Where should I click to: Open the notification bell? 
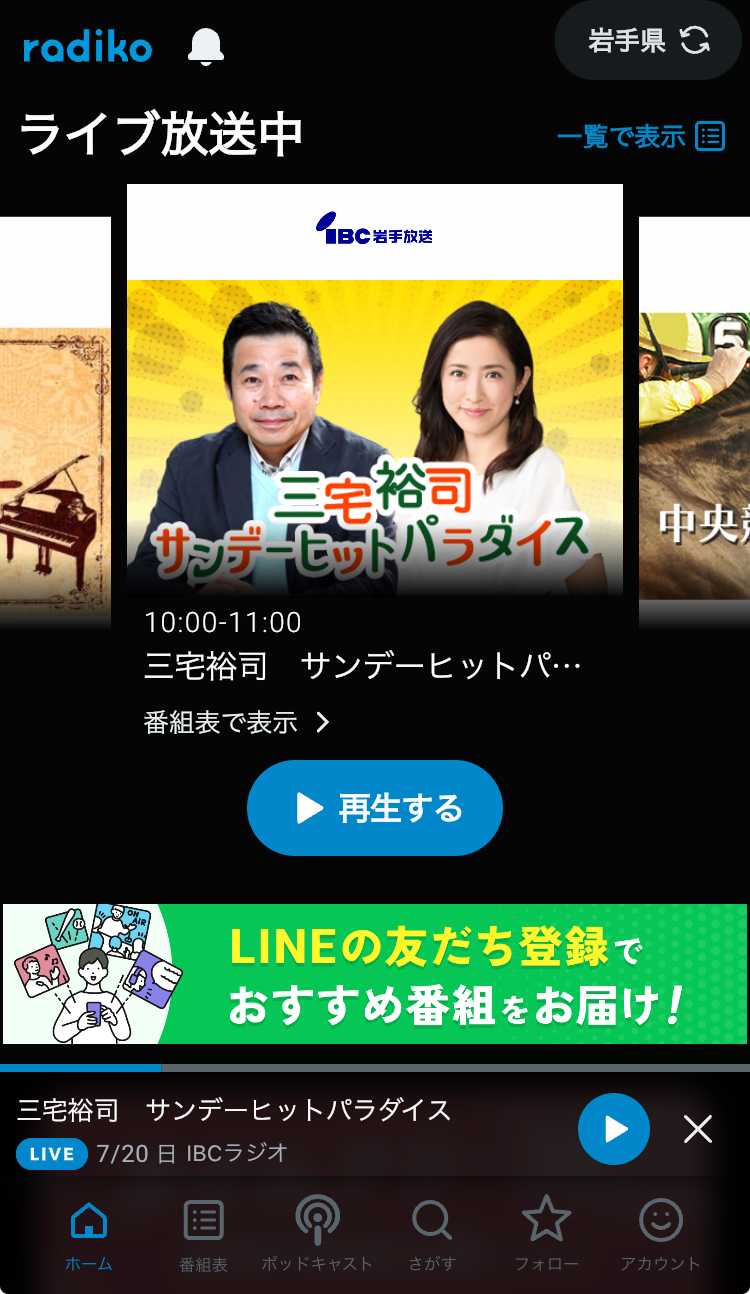pyautogui.click(x=205, y=47)
